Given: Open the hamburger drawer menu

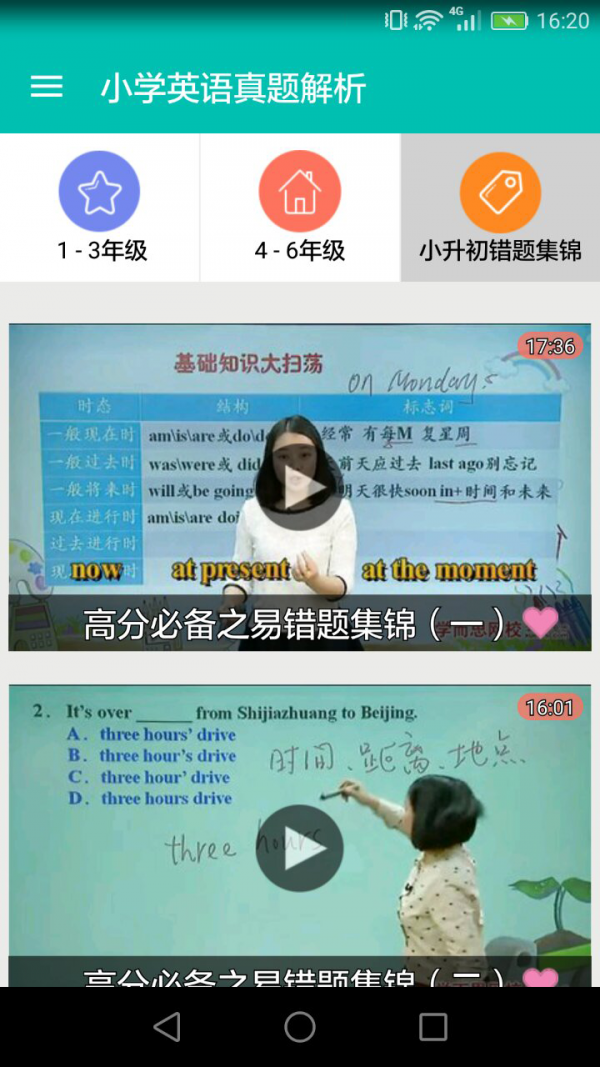Looking at the screenshot, I should click(47, 88).
